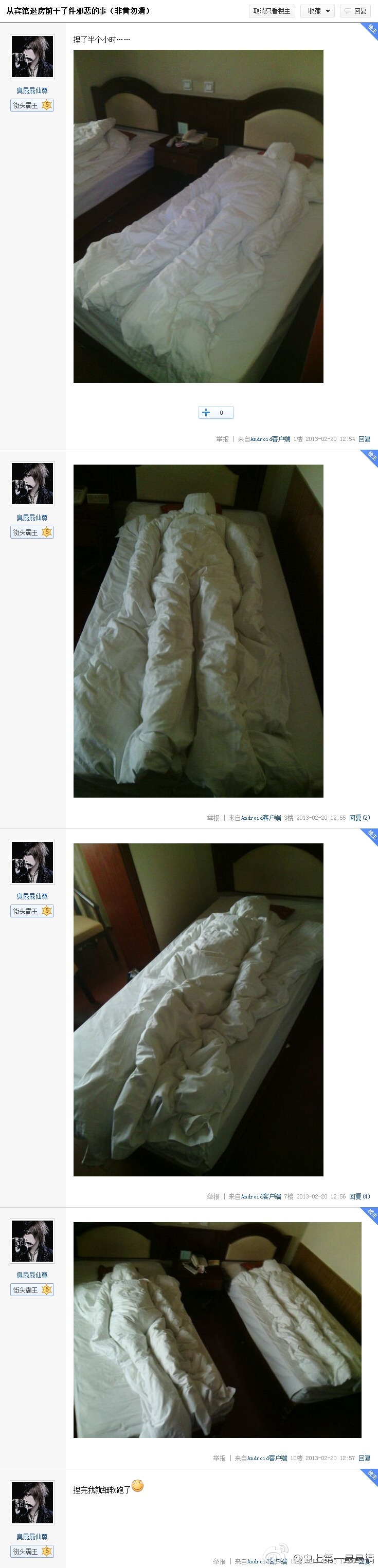Open replies (4) on 7楼 post

[359, 1196]
